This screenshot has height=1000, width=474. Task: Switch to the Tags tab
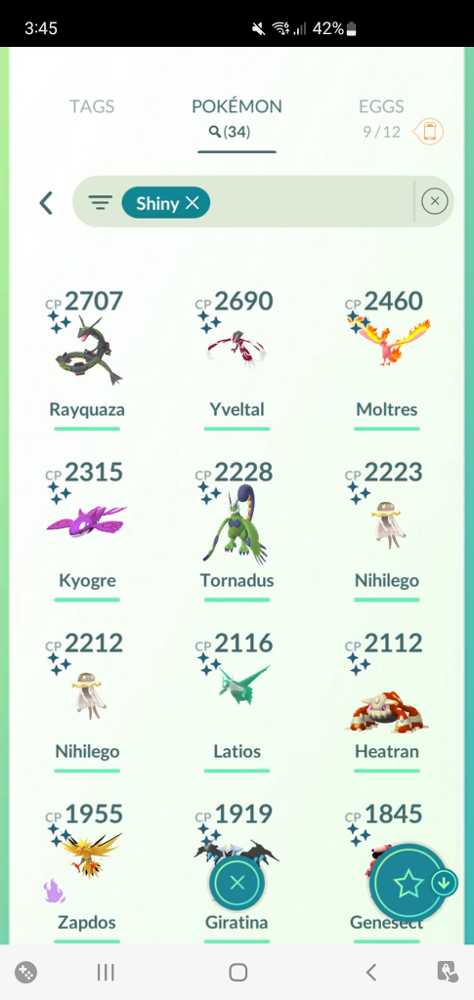click(x=92, y=107)
